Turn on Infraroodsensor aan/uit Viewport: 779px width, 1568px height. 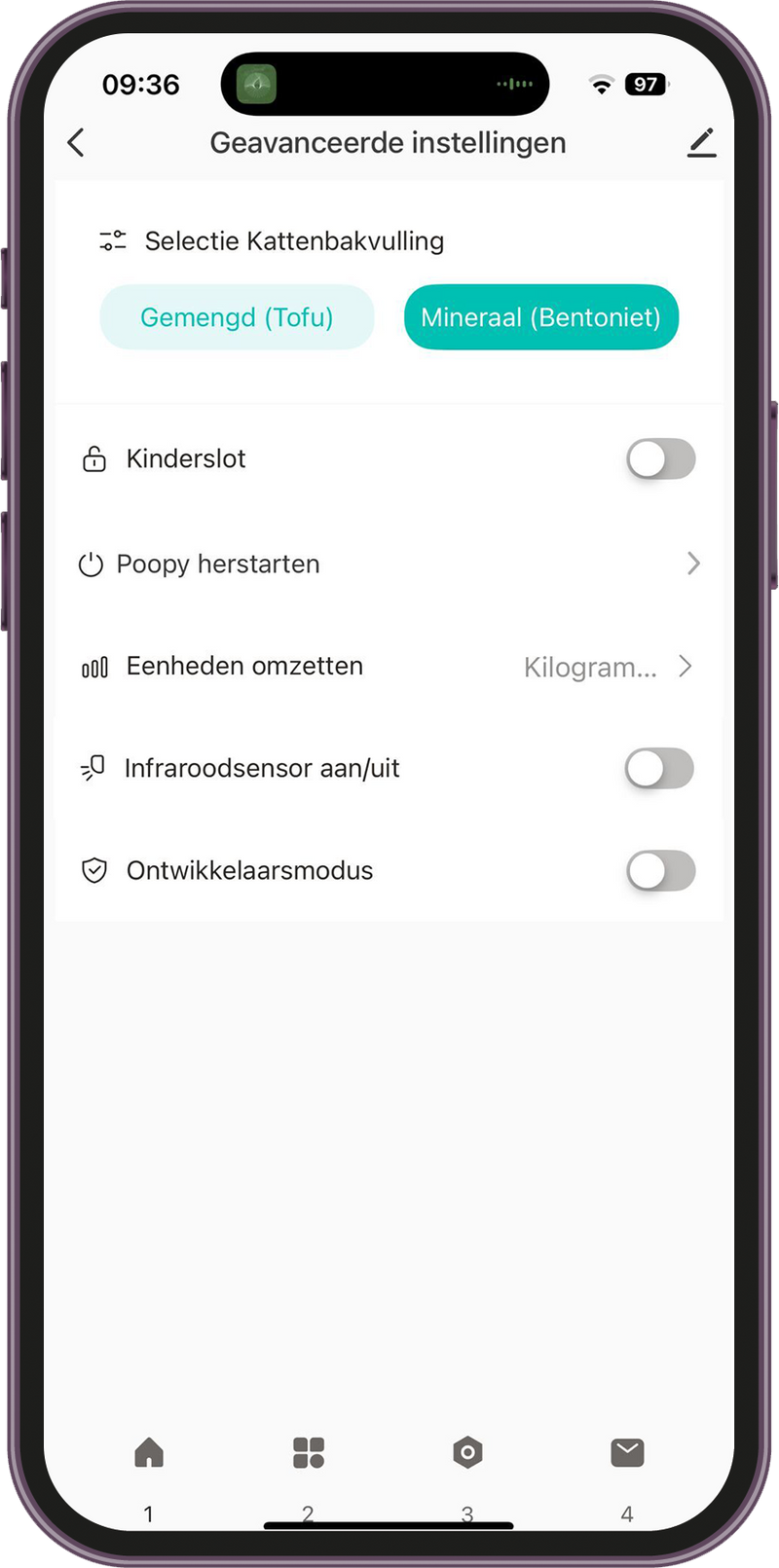(659, 769)
